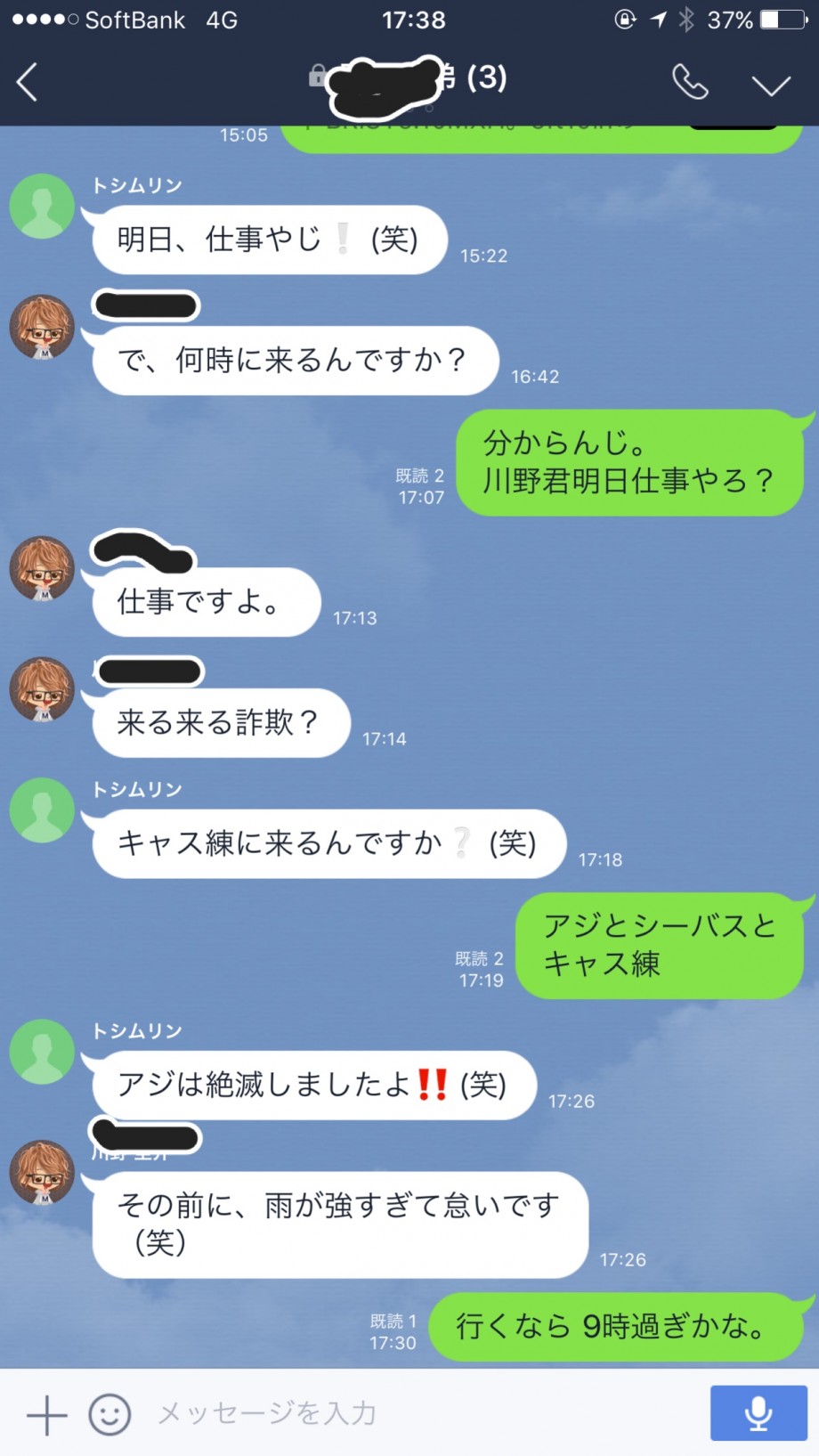The width and height of the screenshot is (819, 1456).
Task: Open トシムリン's avatar beside 明日、仕事やじ message
Action: [42, 207]
